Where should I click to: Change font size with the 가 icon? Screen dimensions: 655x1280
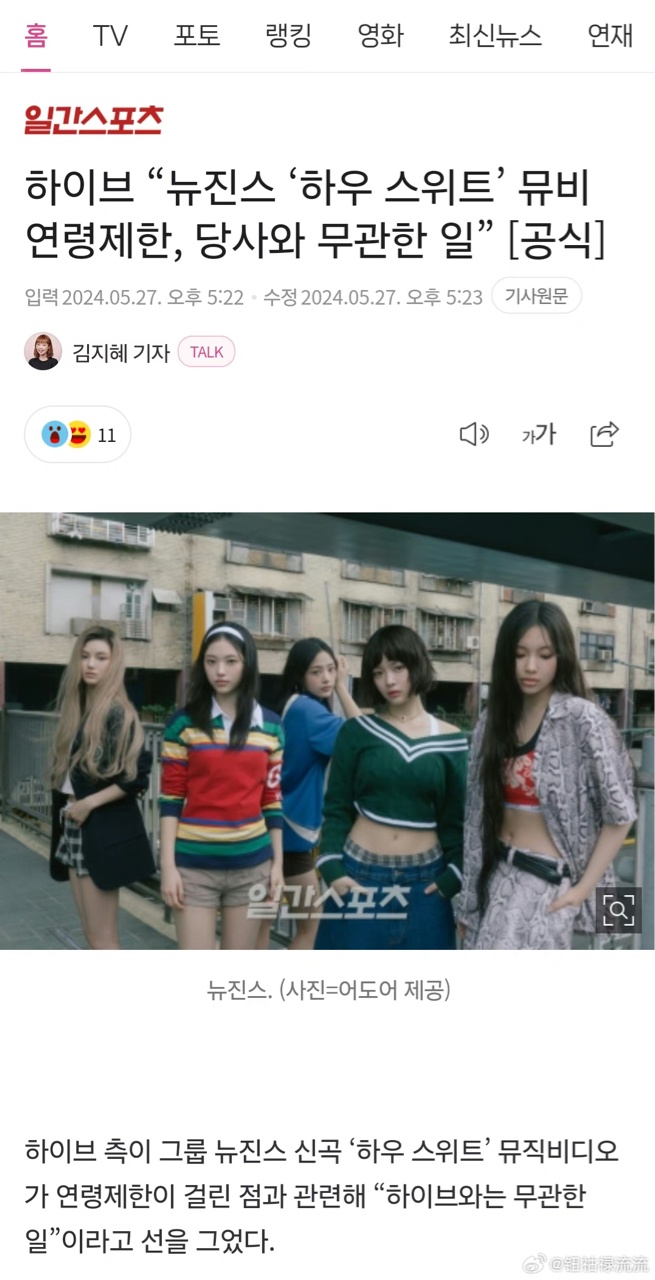[539, 434]
